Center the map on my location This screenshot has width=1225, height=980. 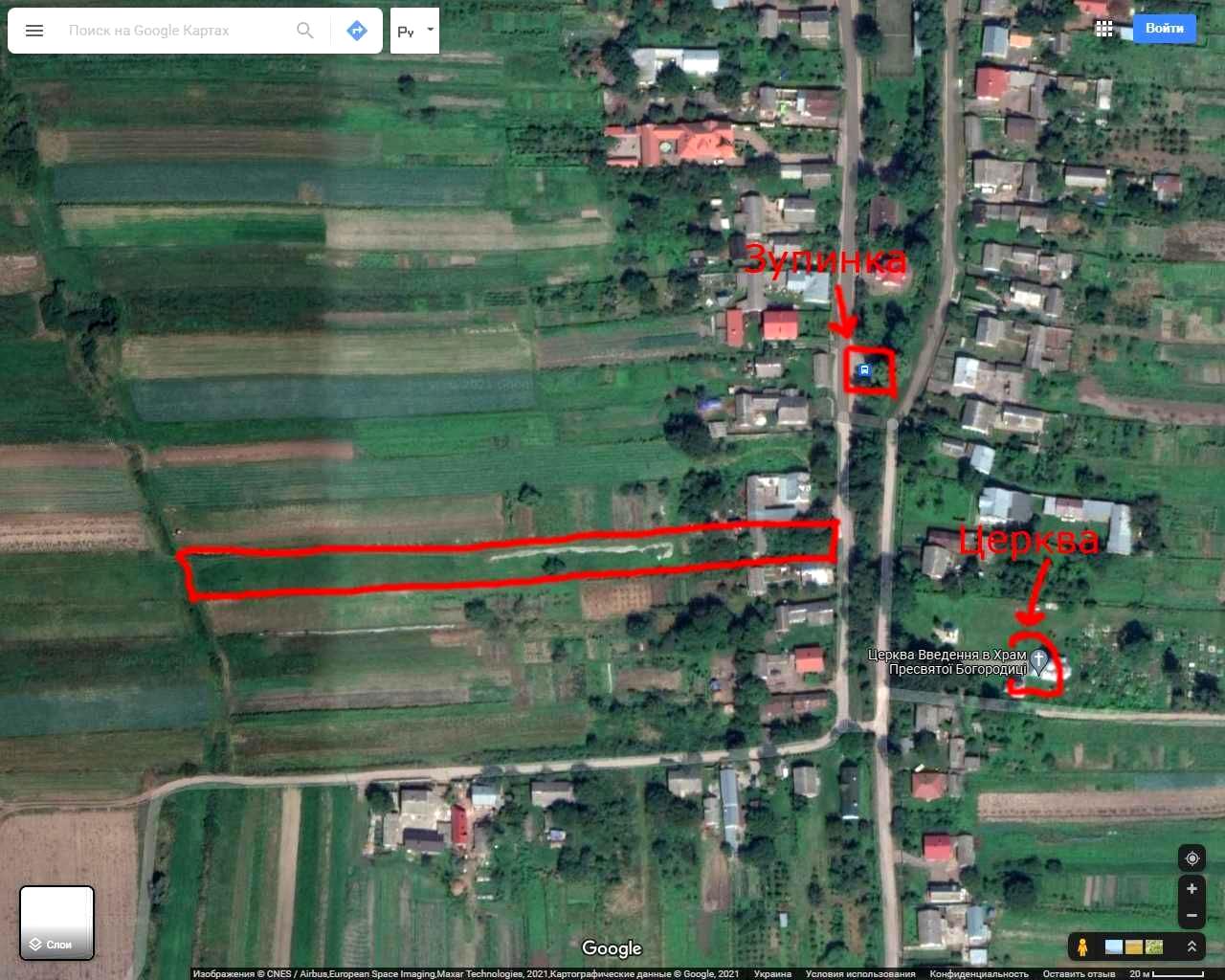click(1192, 857)
